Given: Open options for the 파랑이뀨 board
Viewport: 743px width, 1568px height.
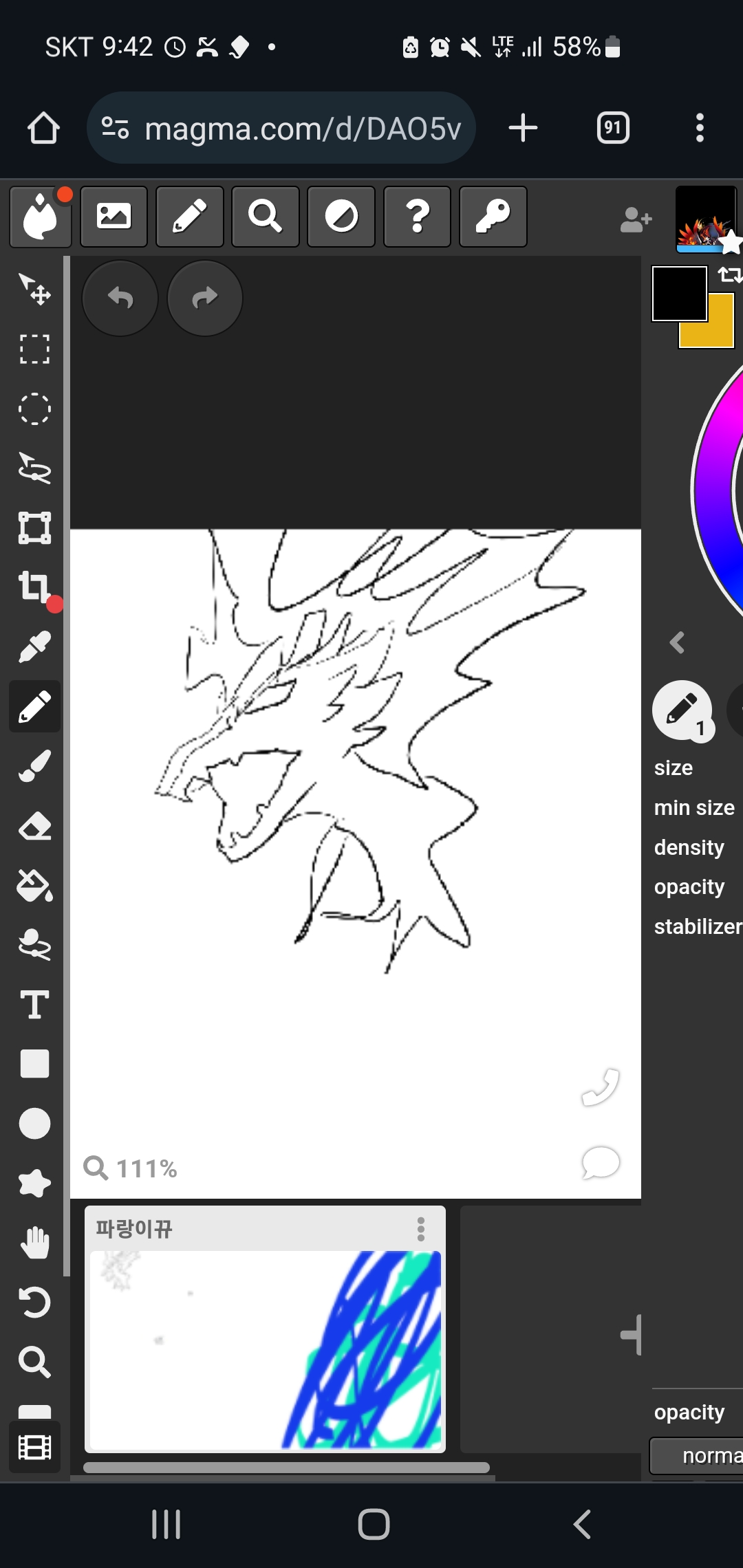Looking at the screenshot, I should pos(421,1229).
